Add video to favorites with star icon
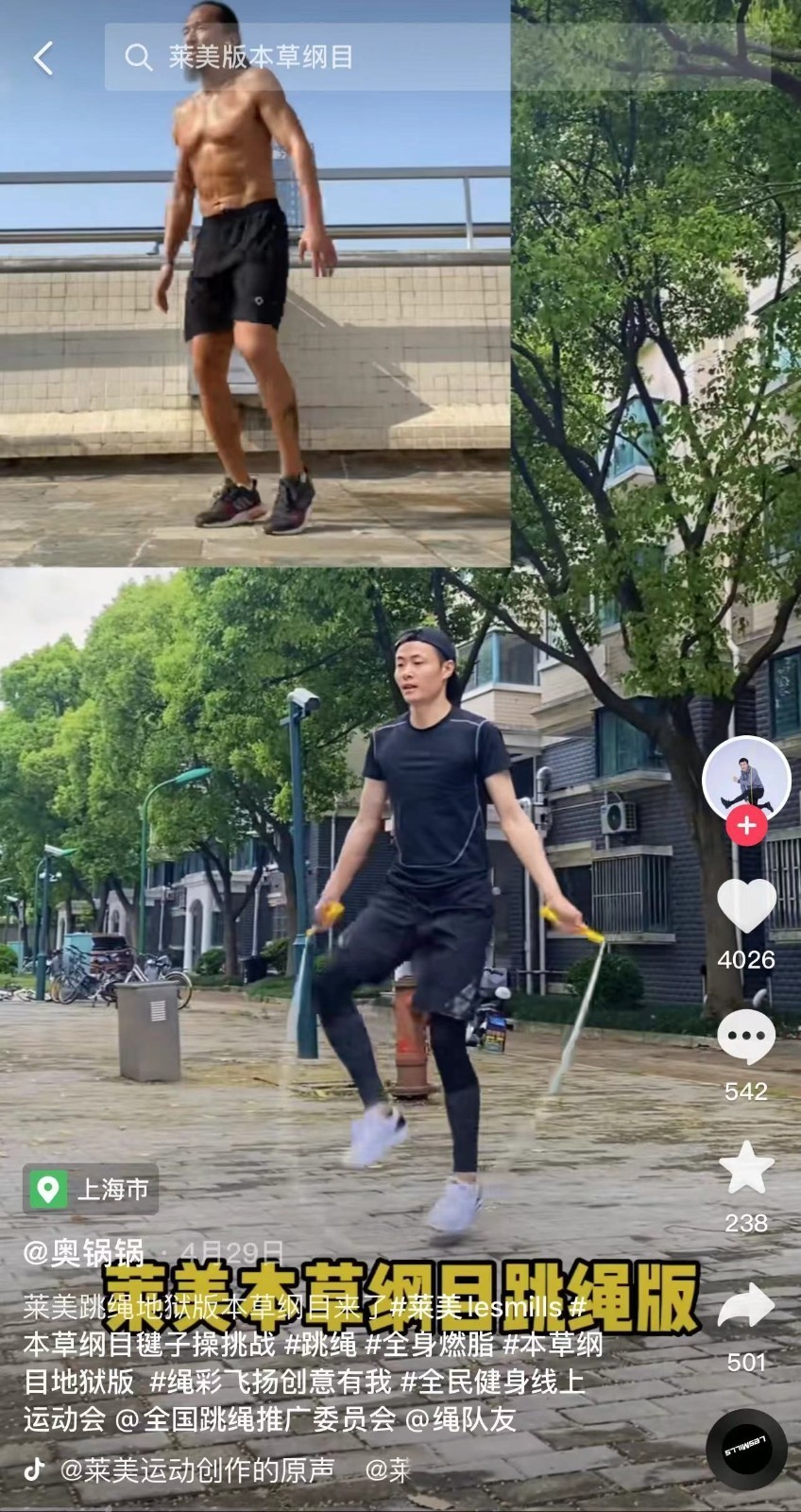This screenshot has width=801, height=1512. click(746, 1168)
